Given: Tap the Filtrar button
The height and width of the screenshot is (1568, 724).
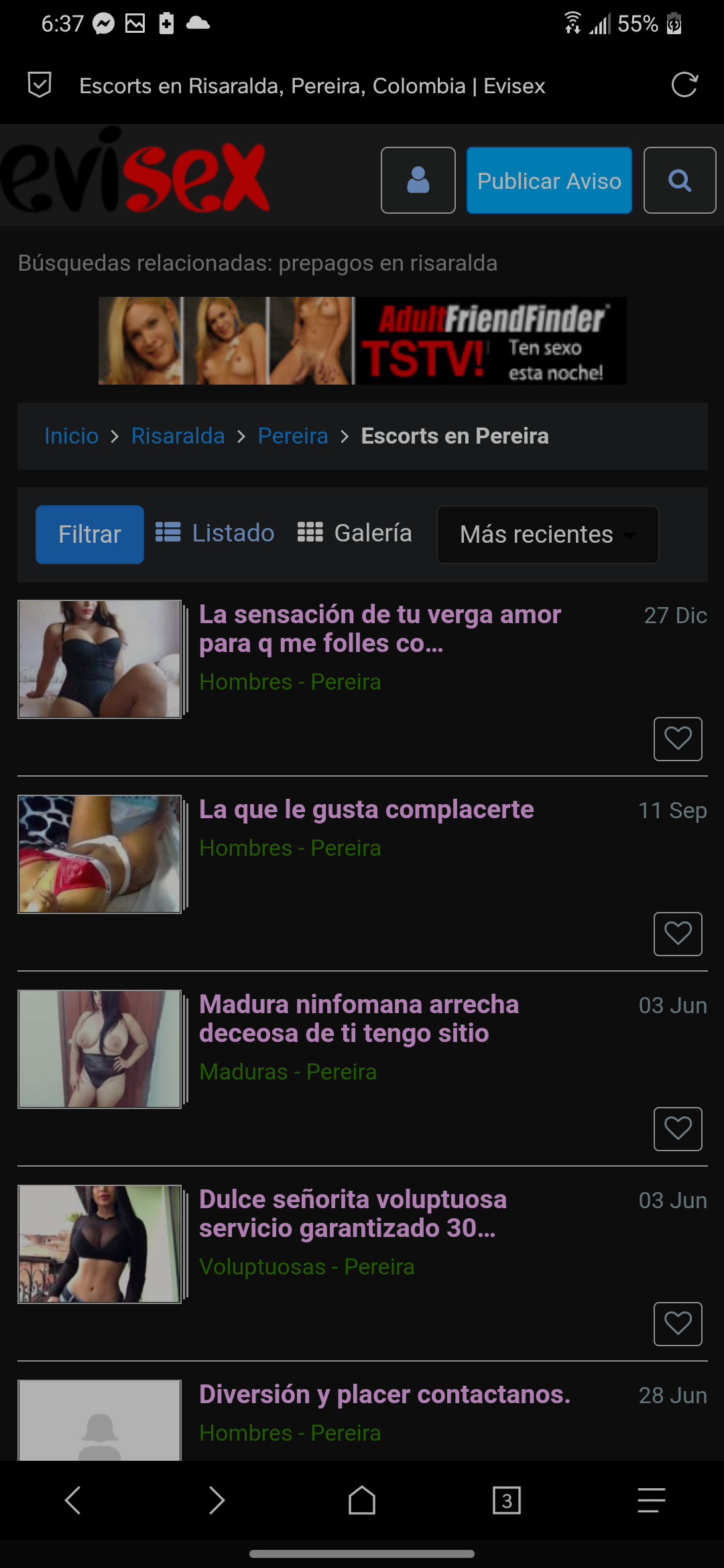Looking at the screenshot, I should (90, 535).
